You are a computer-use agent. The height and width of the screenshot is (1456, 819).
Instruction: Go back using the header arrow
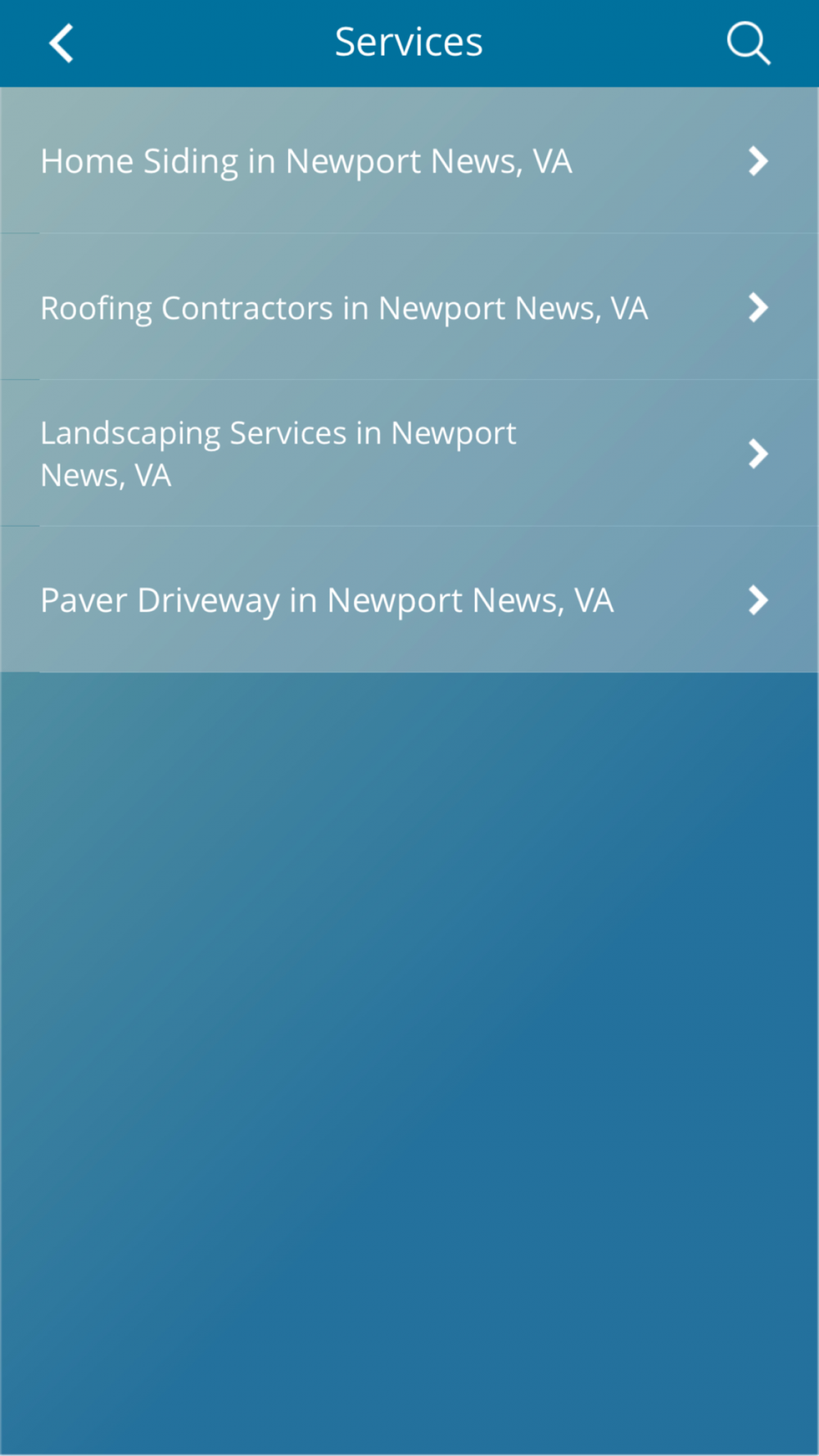click(x=61, y=43)
